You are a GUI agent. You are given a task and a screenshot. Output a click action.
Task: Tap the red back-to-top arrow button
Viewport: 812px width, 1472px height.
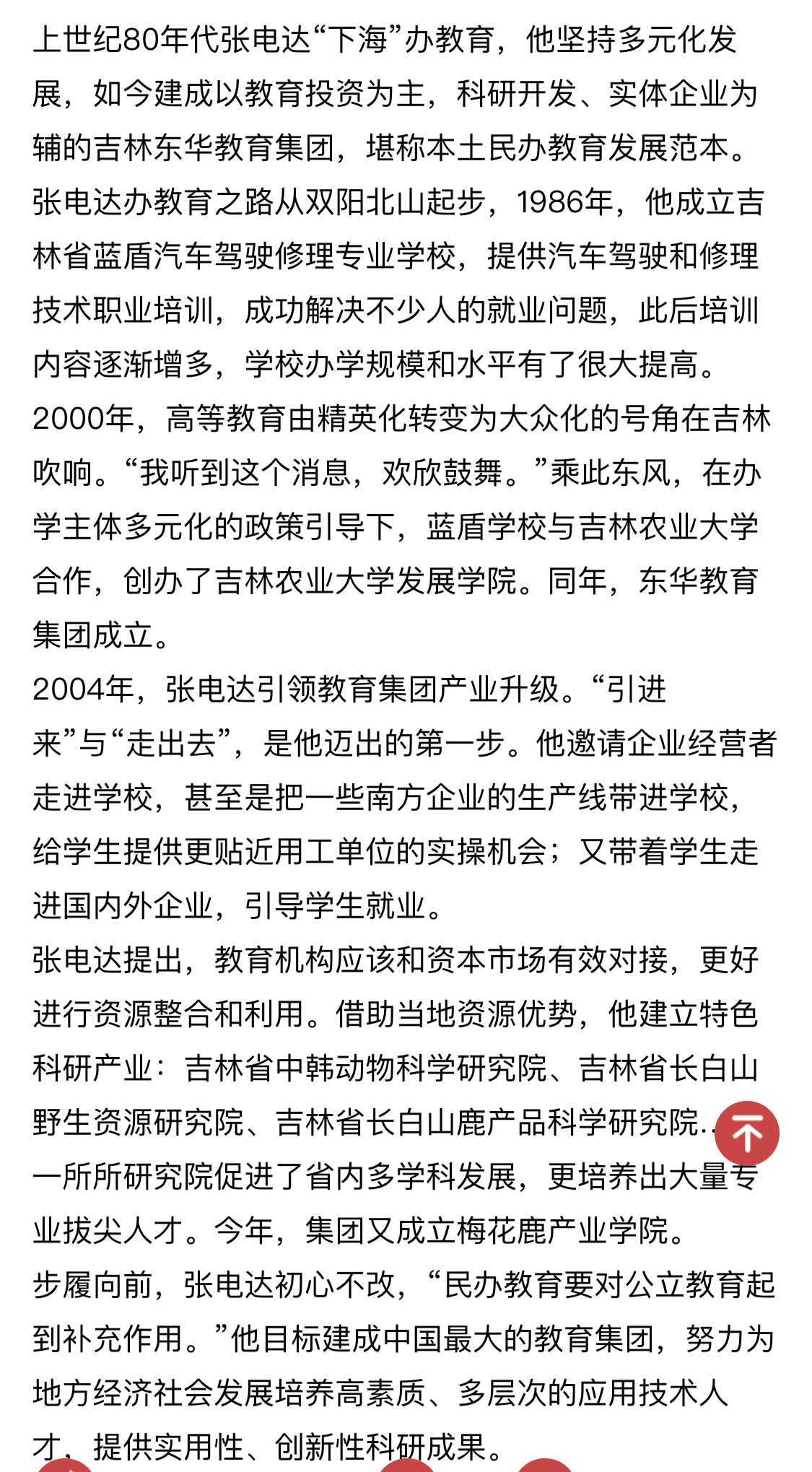coord(746,1133)
